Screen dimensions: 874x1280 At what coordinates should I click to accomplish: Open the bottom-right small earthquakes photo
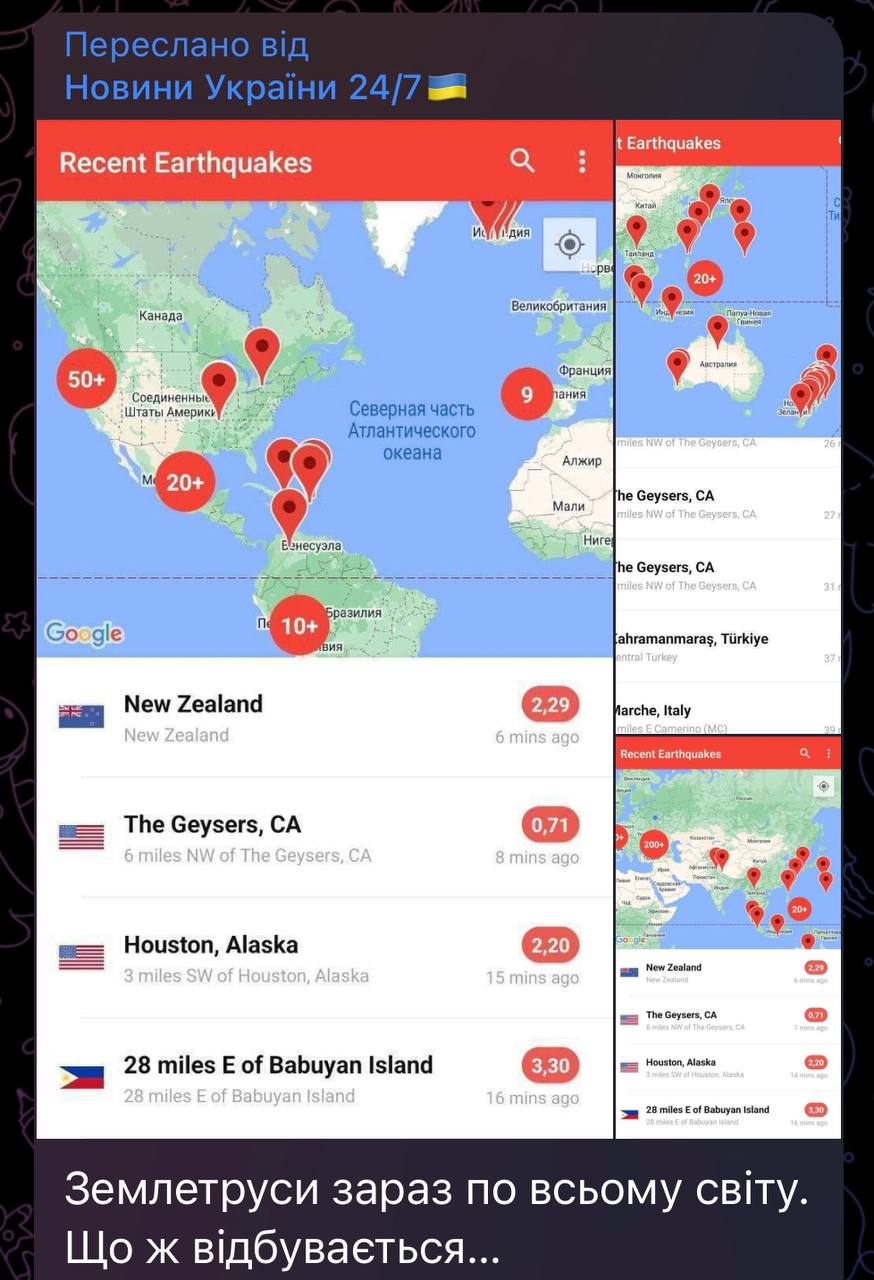coord(728,938)
